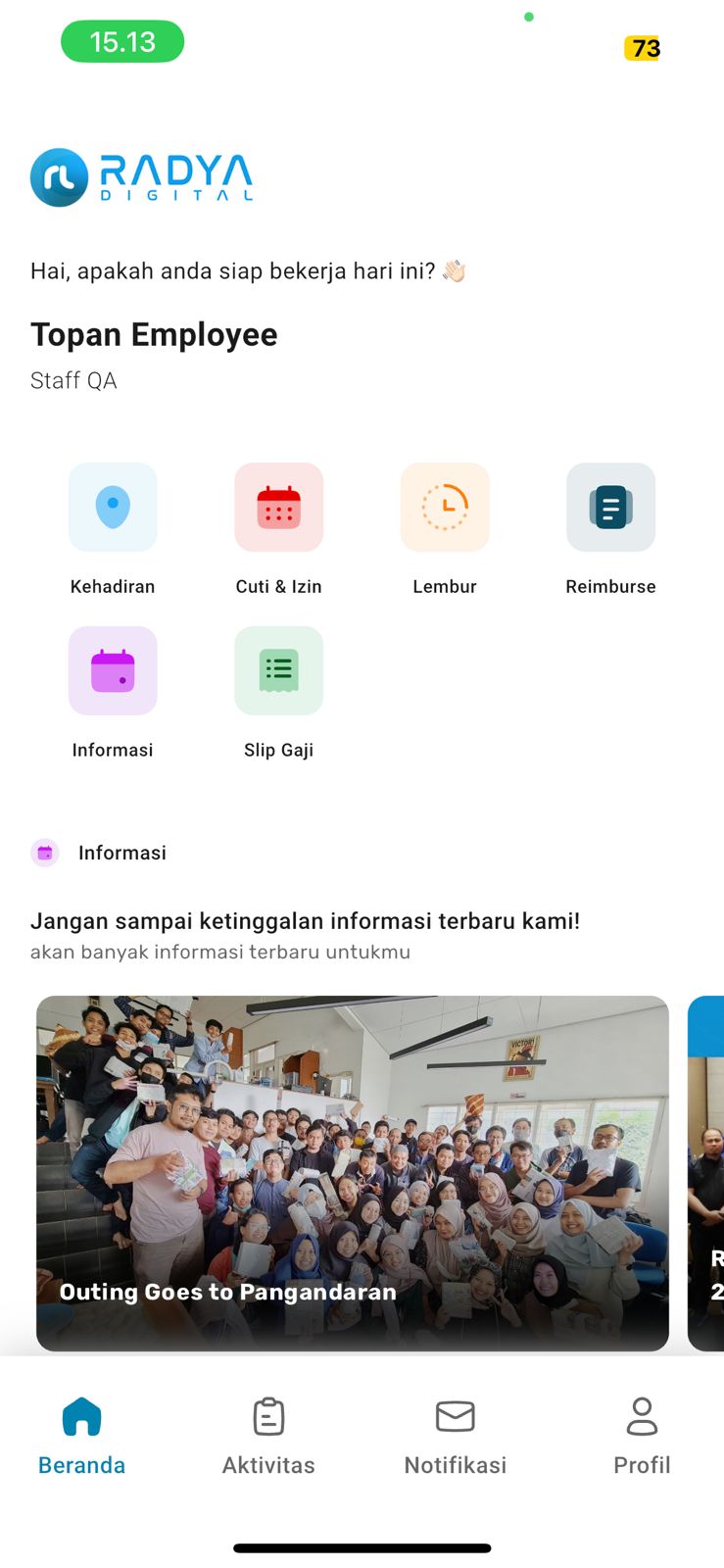Screen dimensions: 724x1568
Task: Tap the small Informasi section header icon
Action: [45, 853]
